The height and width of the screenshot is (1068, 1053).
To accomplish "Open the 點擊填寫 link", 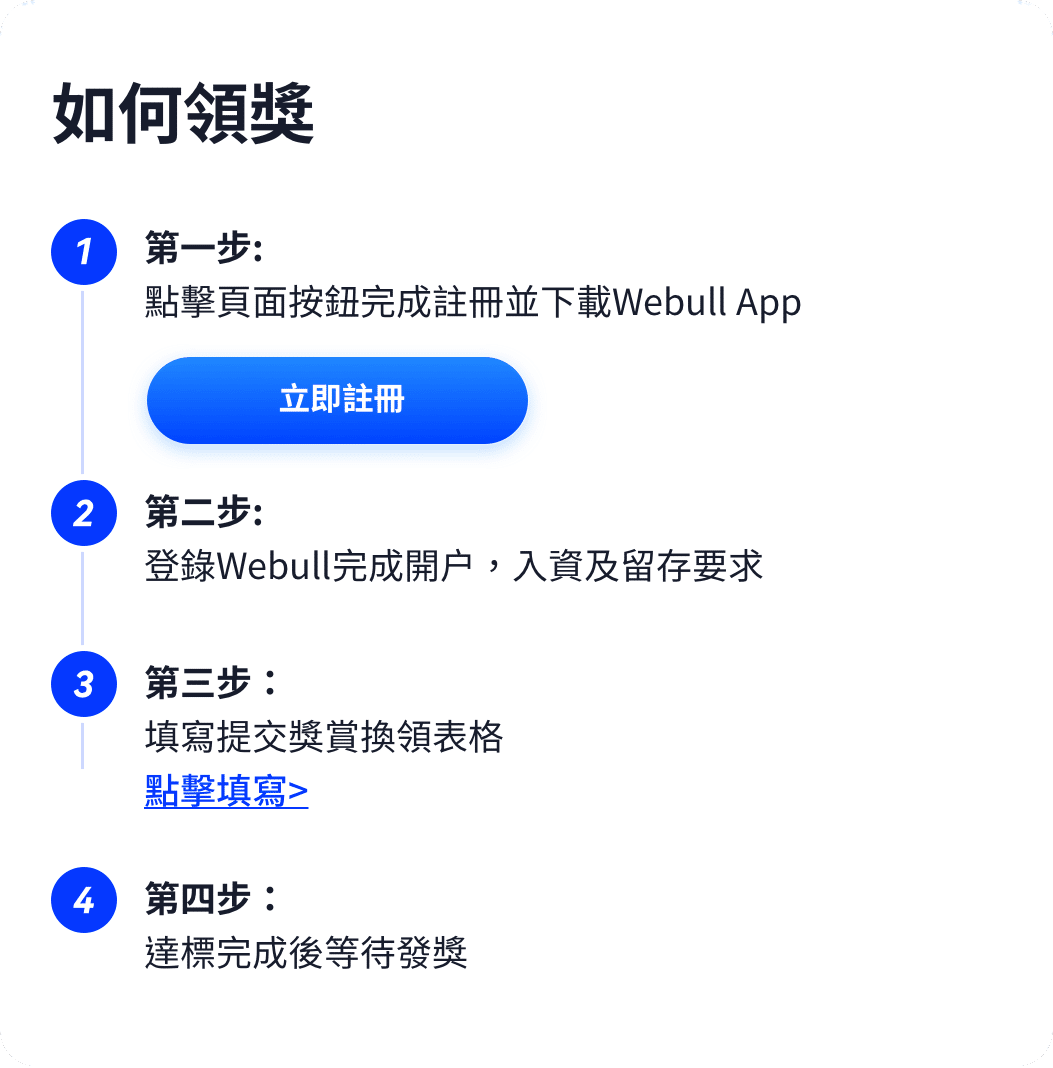I will click(x=226, y=790).
